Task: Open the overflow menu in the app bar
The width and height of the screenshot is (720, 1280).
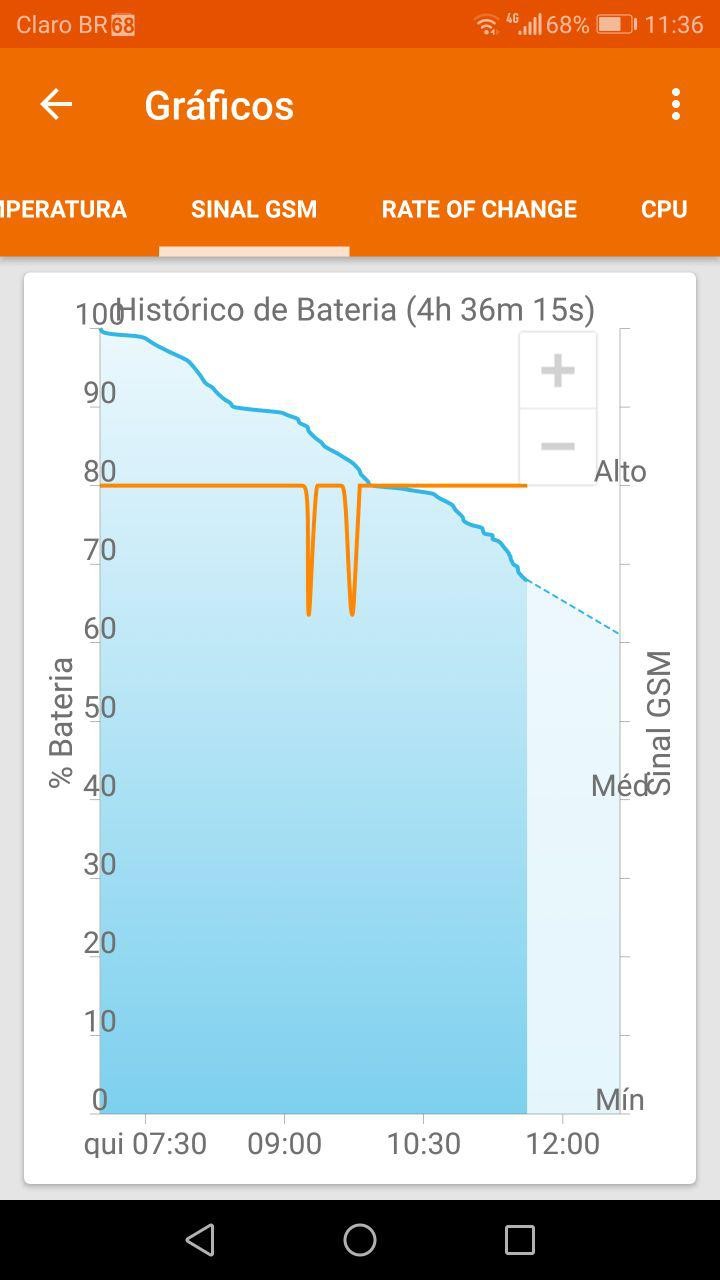Action: (x=676, y=104)
